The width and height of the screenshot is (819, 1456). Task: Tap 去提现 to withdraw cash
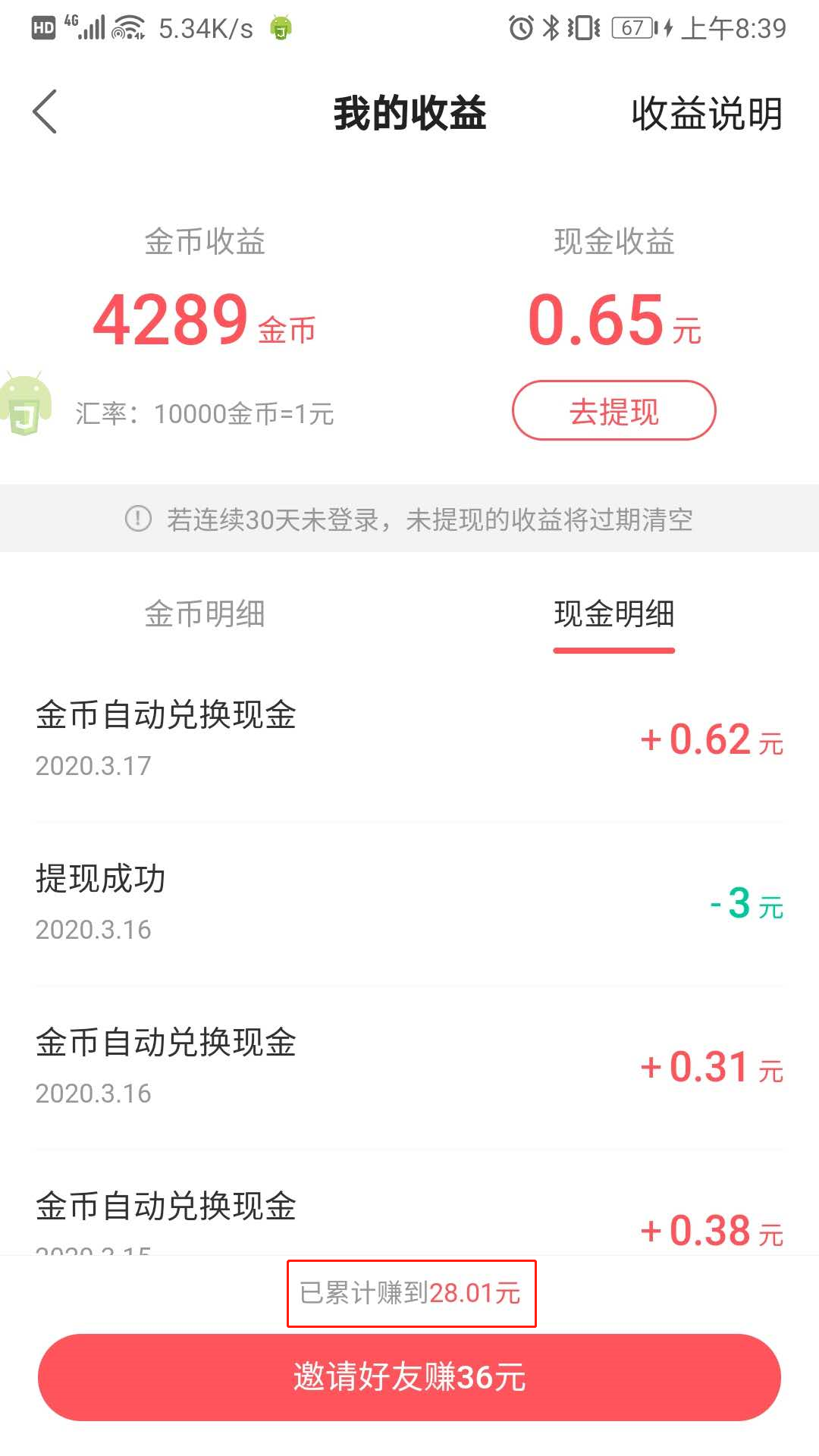click(x=613, y=411)
